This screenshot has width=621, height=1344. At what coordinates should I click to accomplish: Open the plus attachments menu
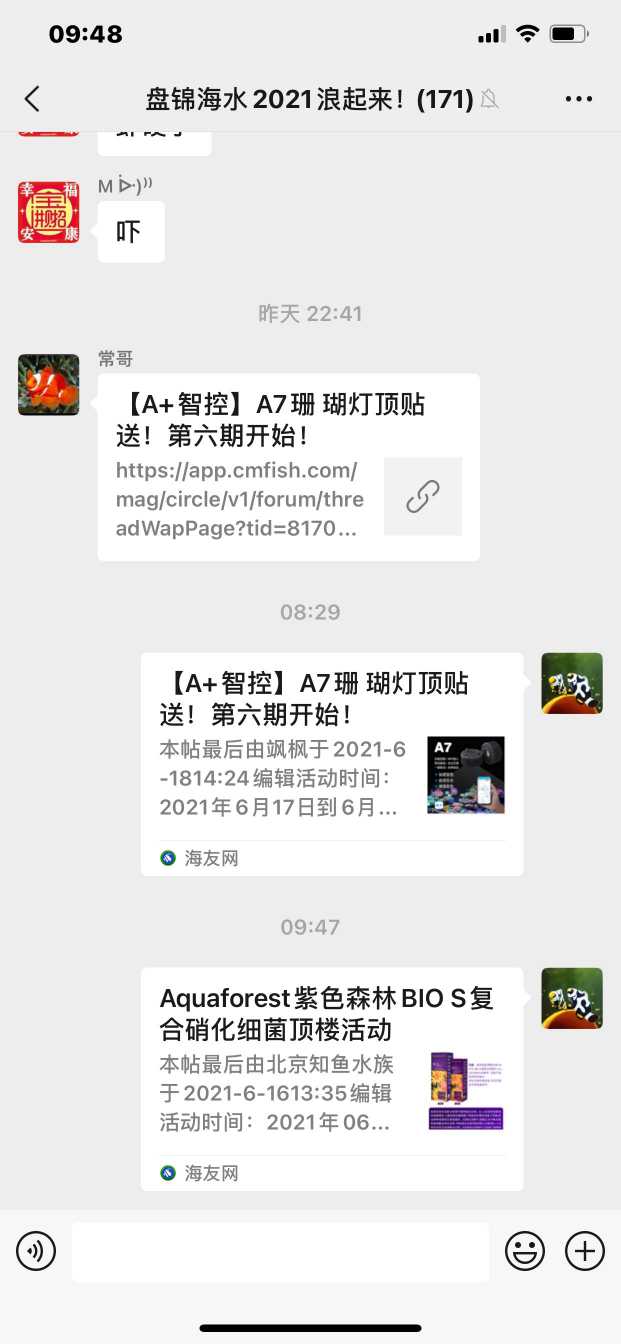coord(585,1251)
